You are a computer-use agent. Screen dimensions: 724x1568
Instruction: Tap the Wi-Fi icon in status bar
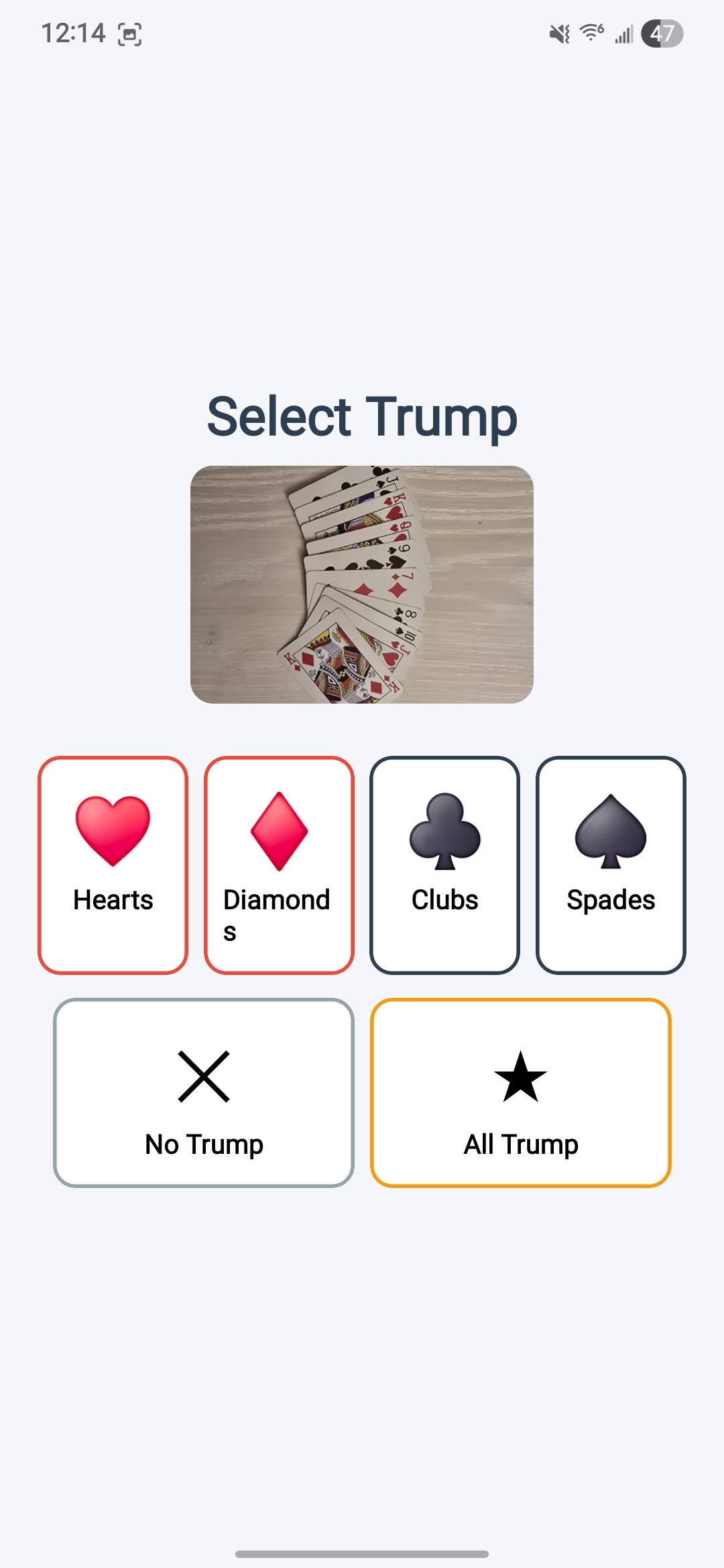589,32
